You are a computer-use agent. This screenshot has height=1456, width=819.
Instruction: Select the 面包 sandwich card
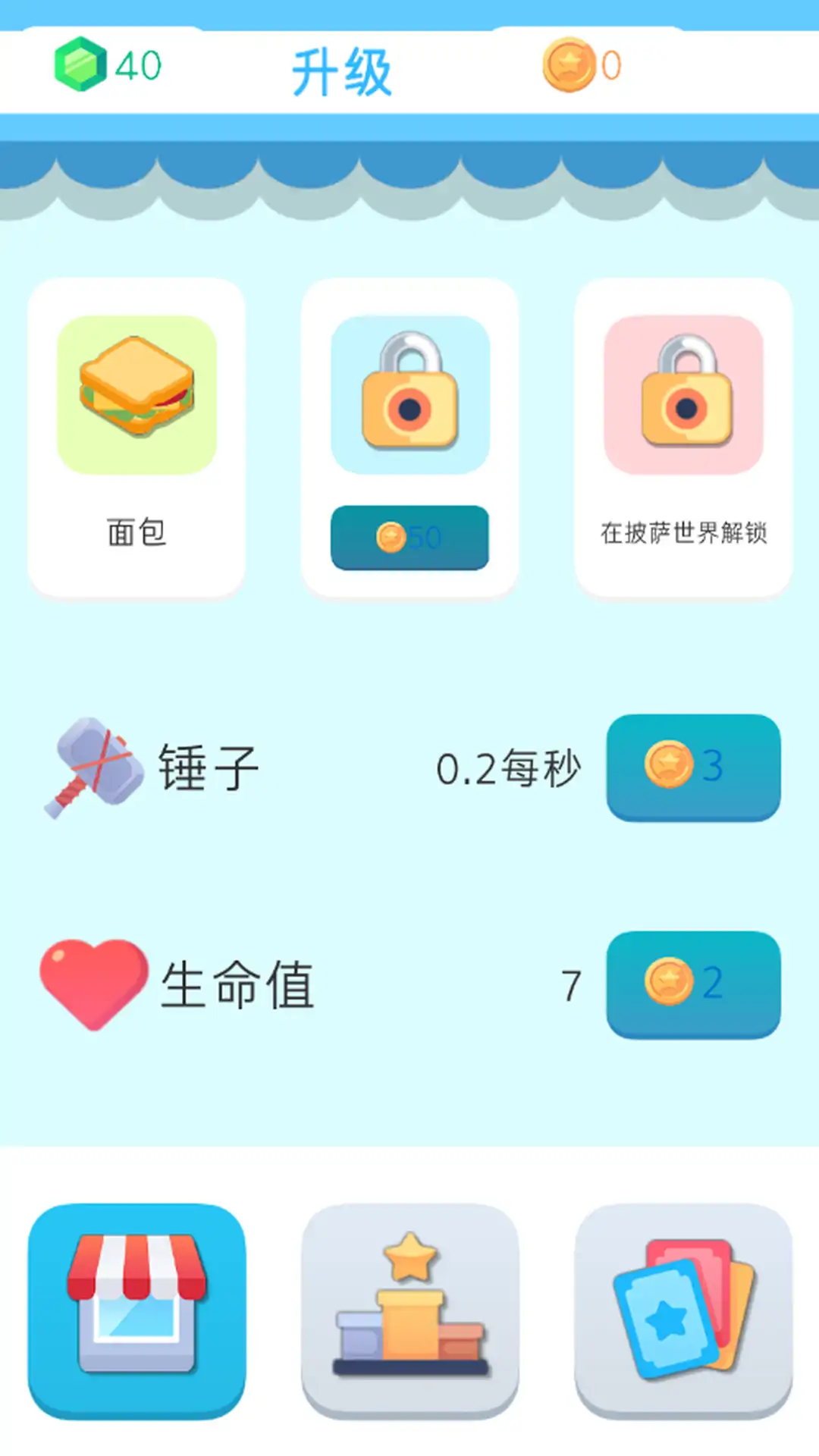[136, 436]
